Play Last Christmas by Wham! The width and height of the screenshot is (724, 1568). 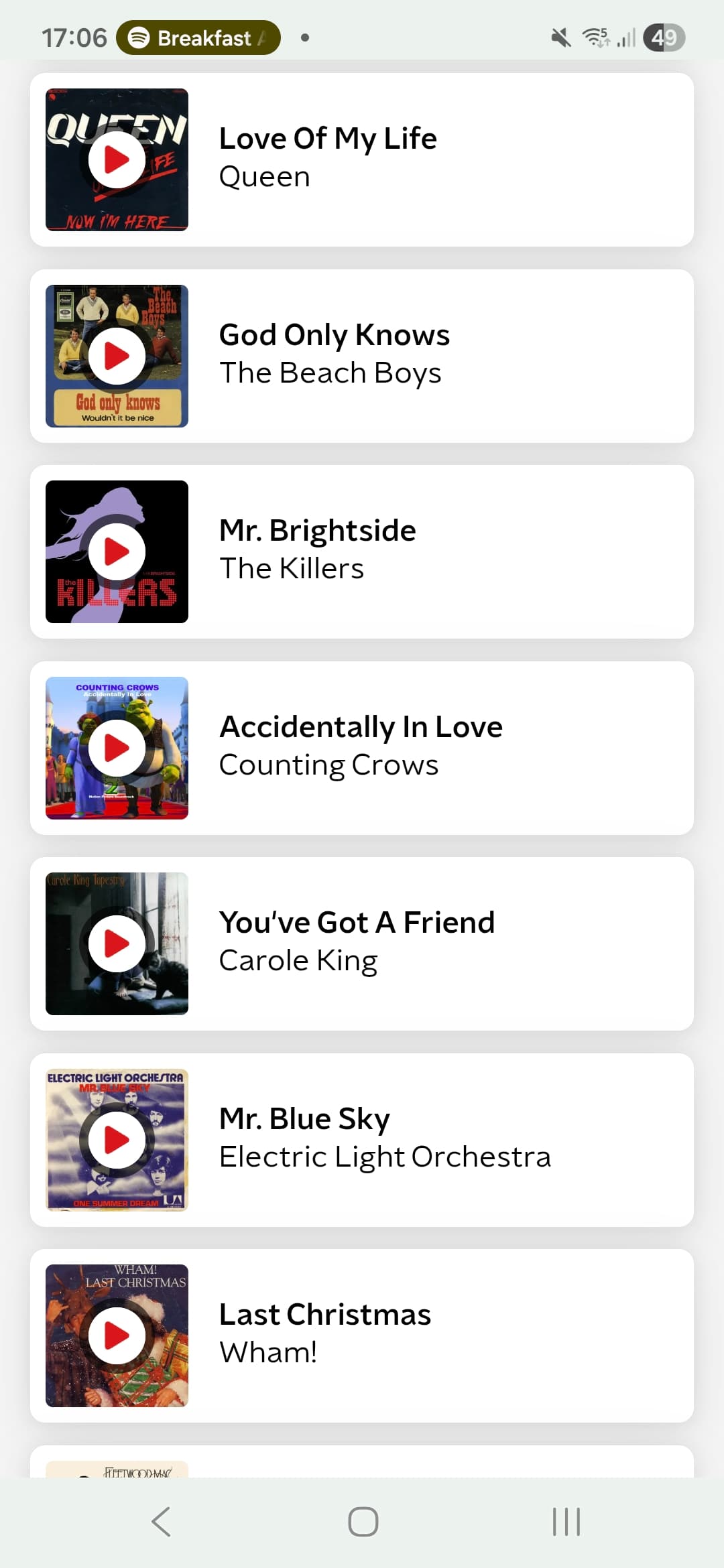coord(117,1335)
